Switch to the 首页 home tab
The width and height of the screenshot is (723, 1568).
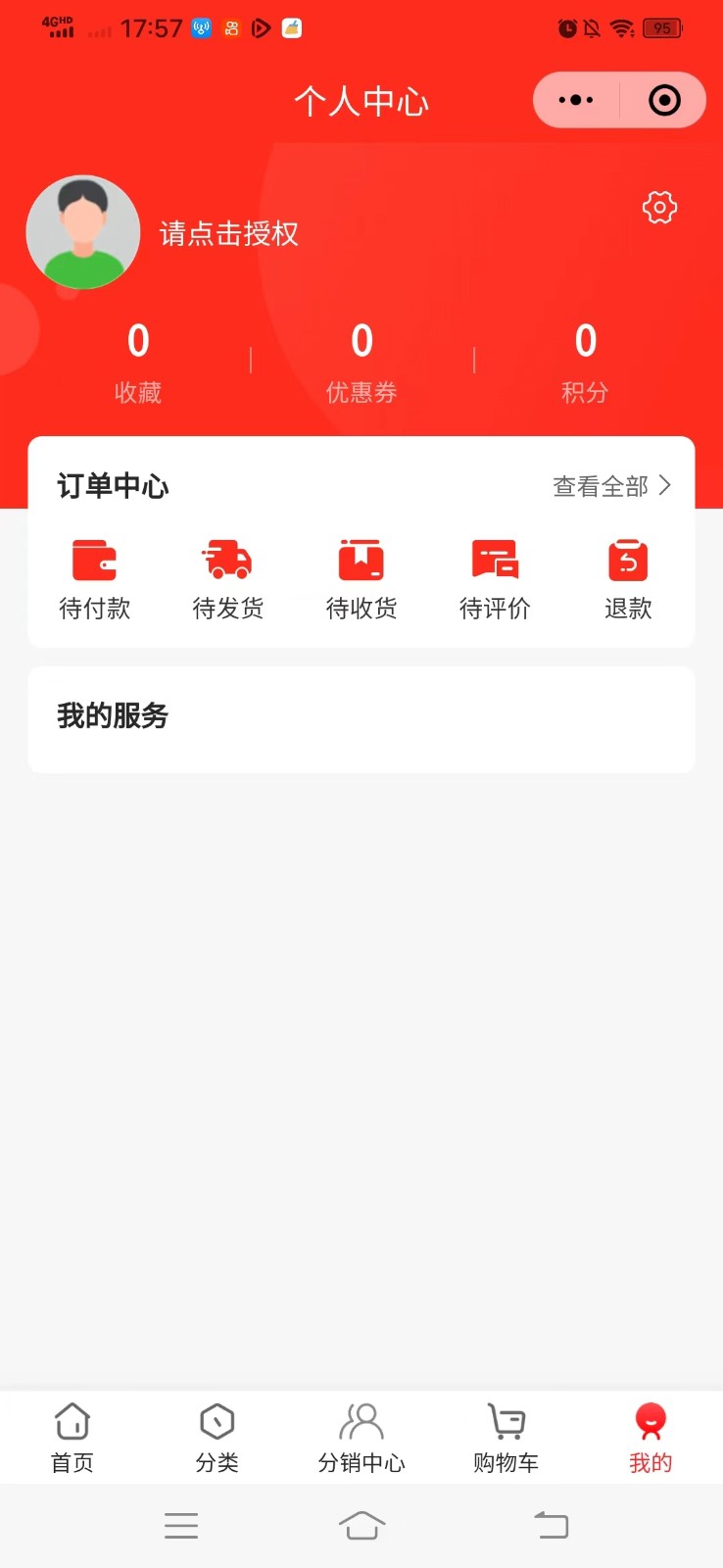pos(72,1437)
